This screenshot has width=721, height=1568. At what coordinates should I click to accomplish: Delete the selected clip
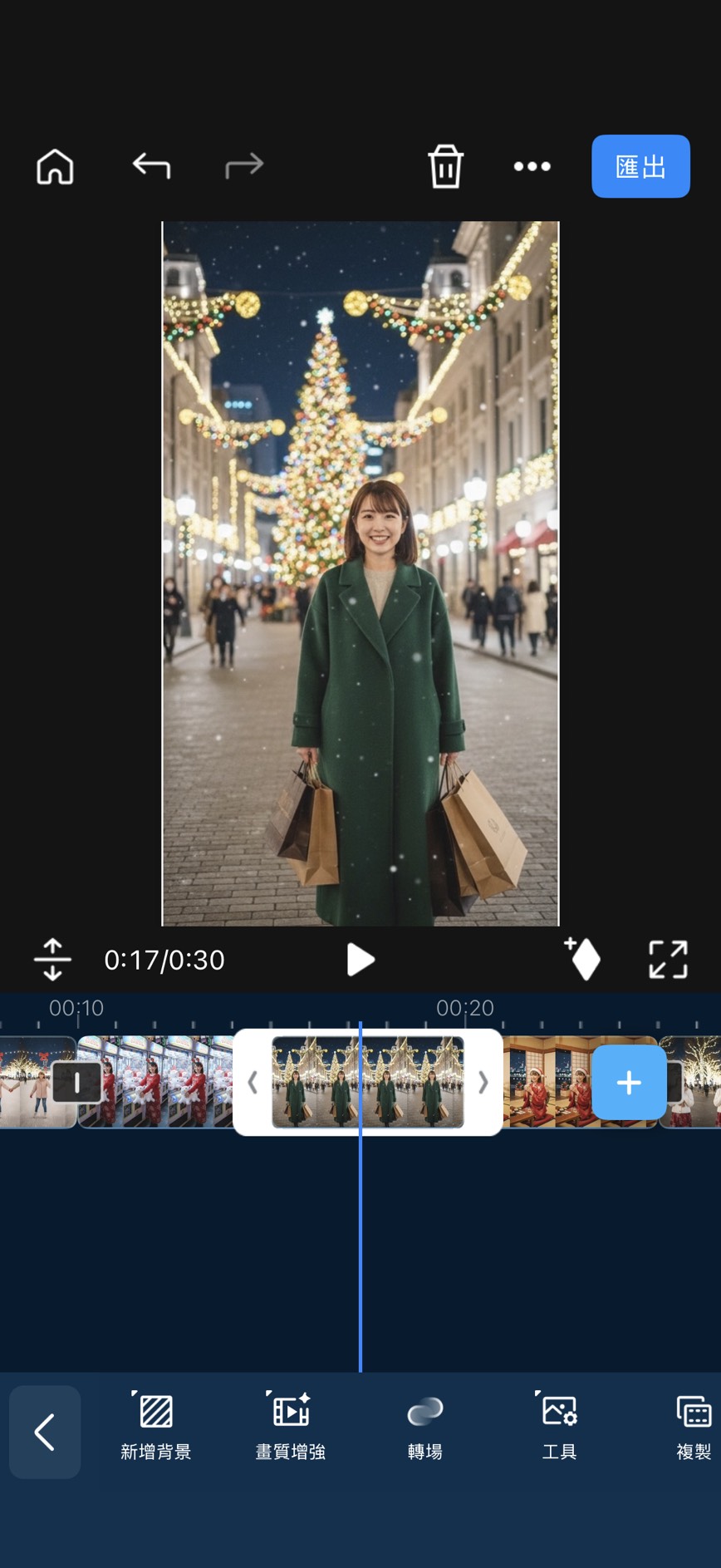pos(445,166)
